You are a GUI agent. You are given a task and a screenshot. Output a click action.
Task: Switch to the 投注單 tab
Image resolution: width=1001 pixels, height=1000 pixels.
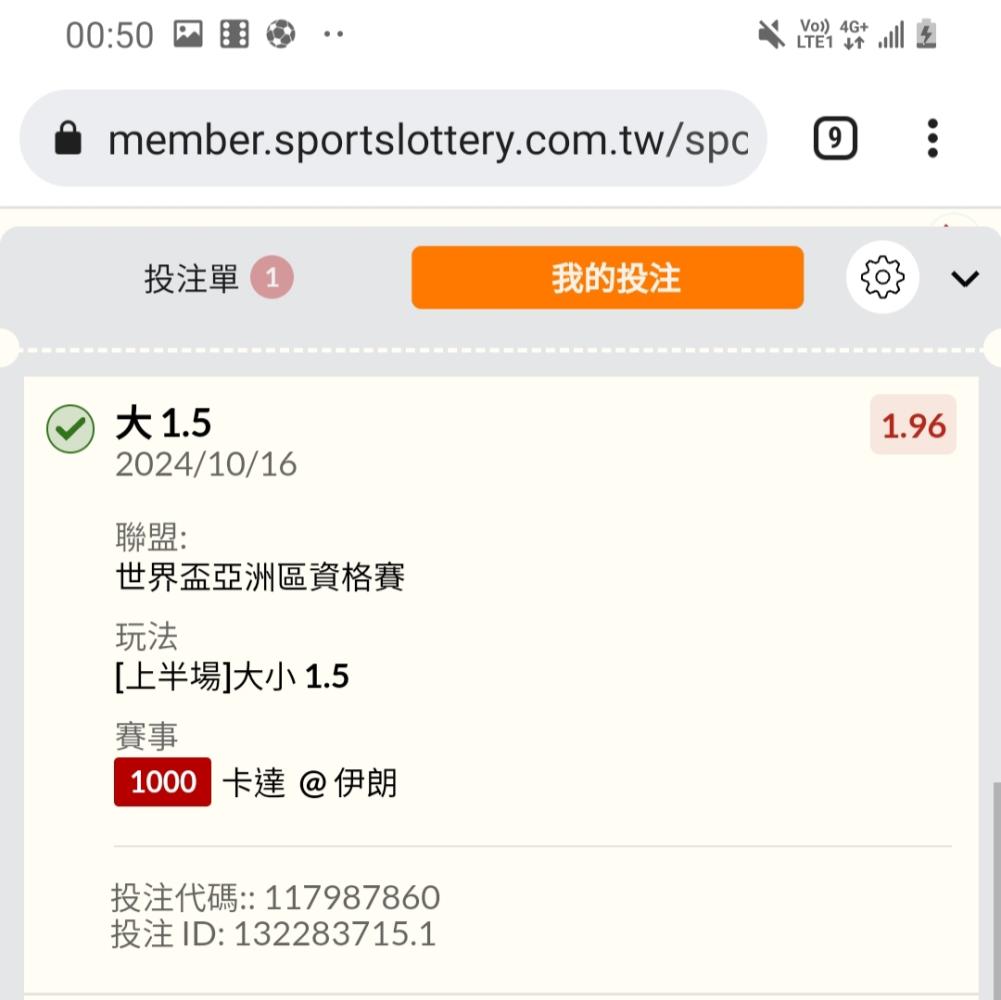[216, 278]
